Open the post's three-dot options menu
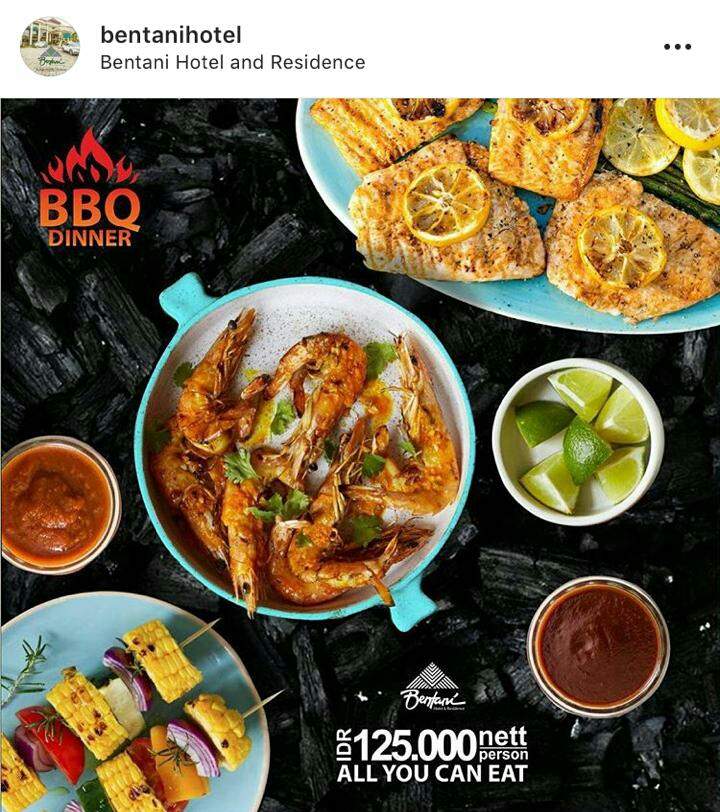Screen dimensions: 720x812 677,47
